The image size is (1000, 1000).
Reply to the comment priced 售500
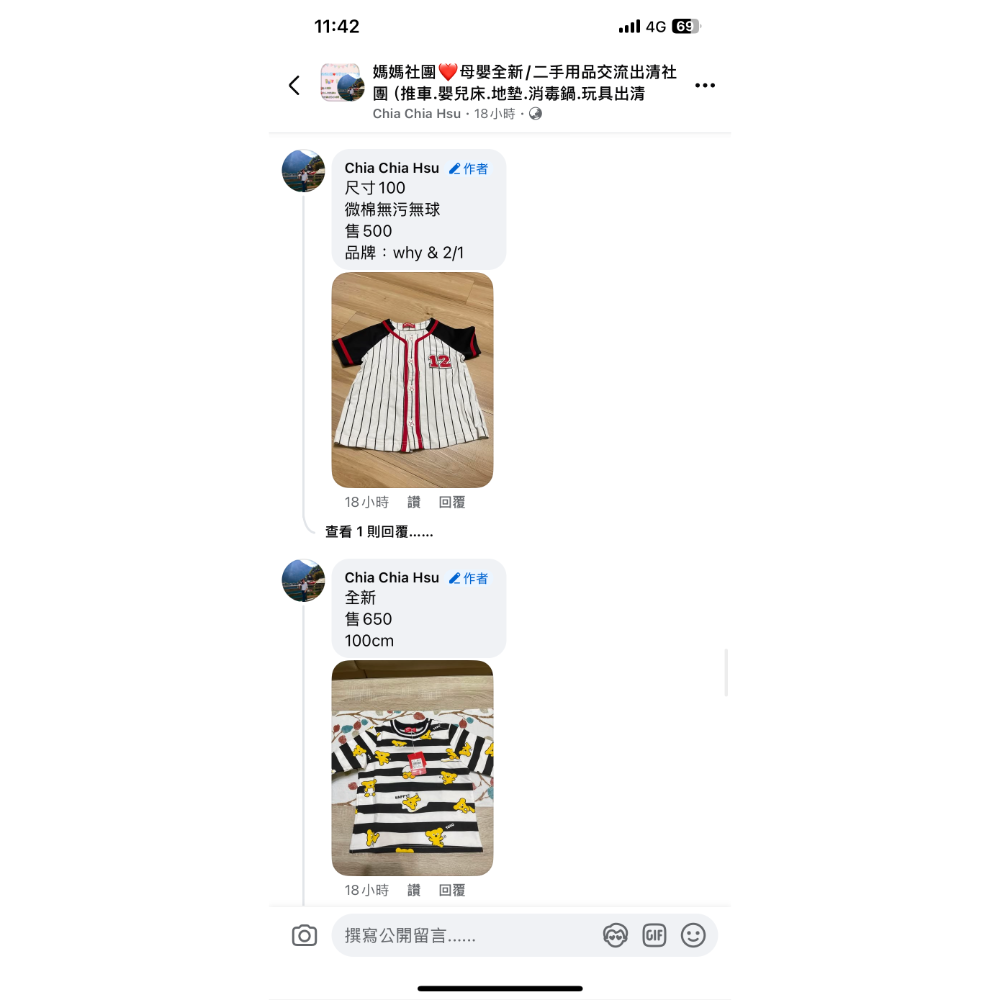452,502
